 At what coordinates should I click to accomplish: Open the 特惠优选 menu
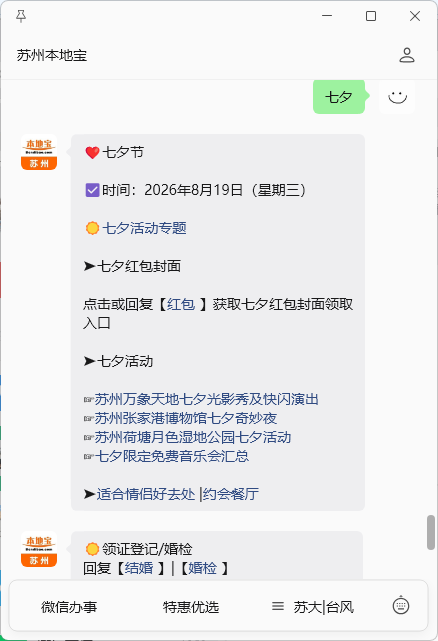pos(191,607)
